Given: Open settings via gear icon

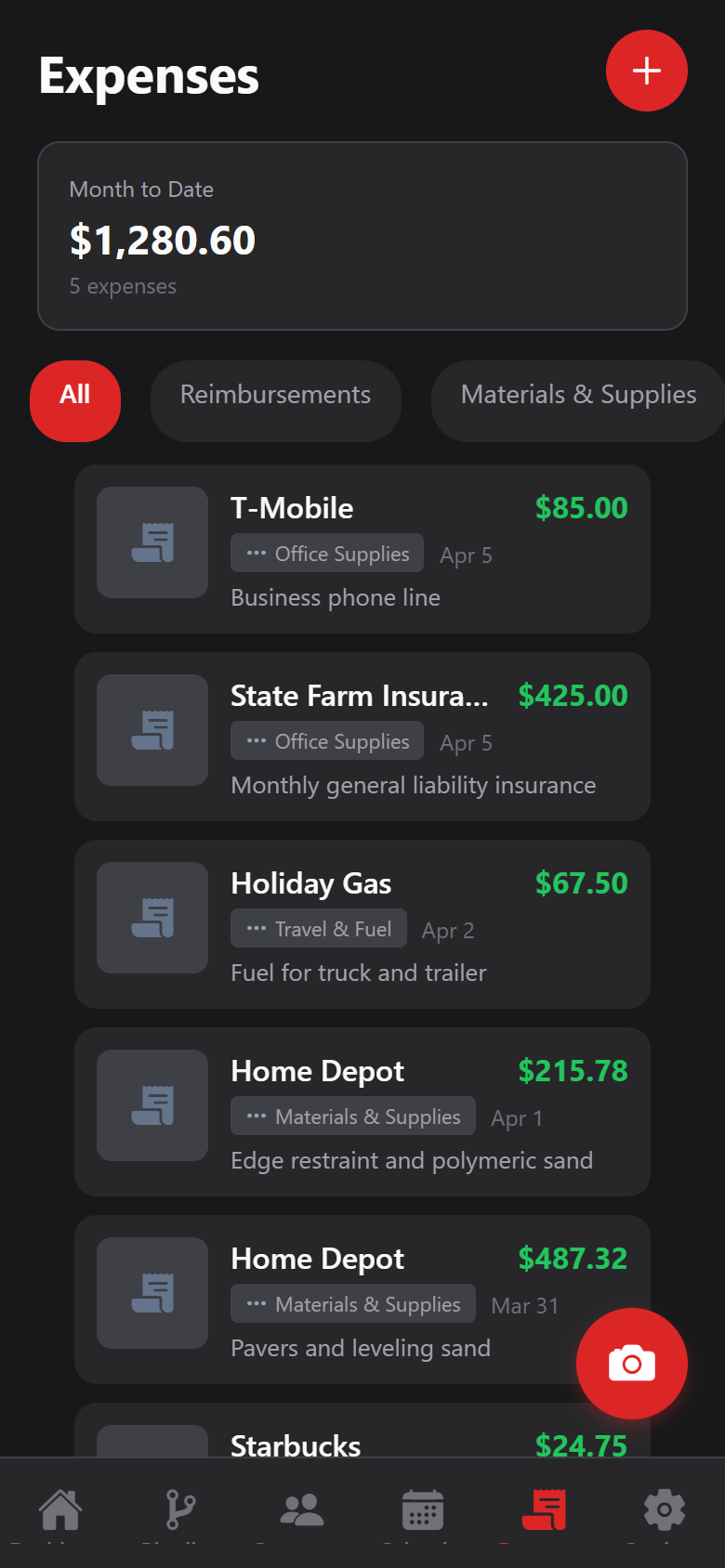Looking at the screenshot, I should [x=665, y=1509].
